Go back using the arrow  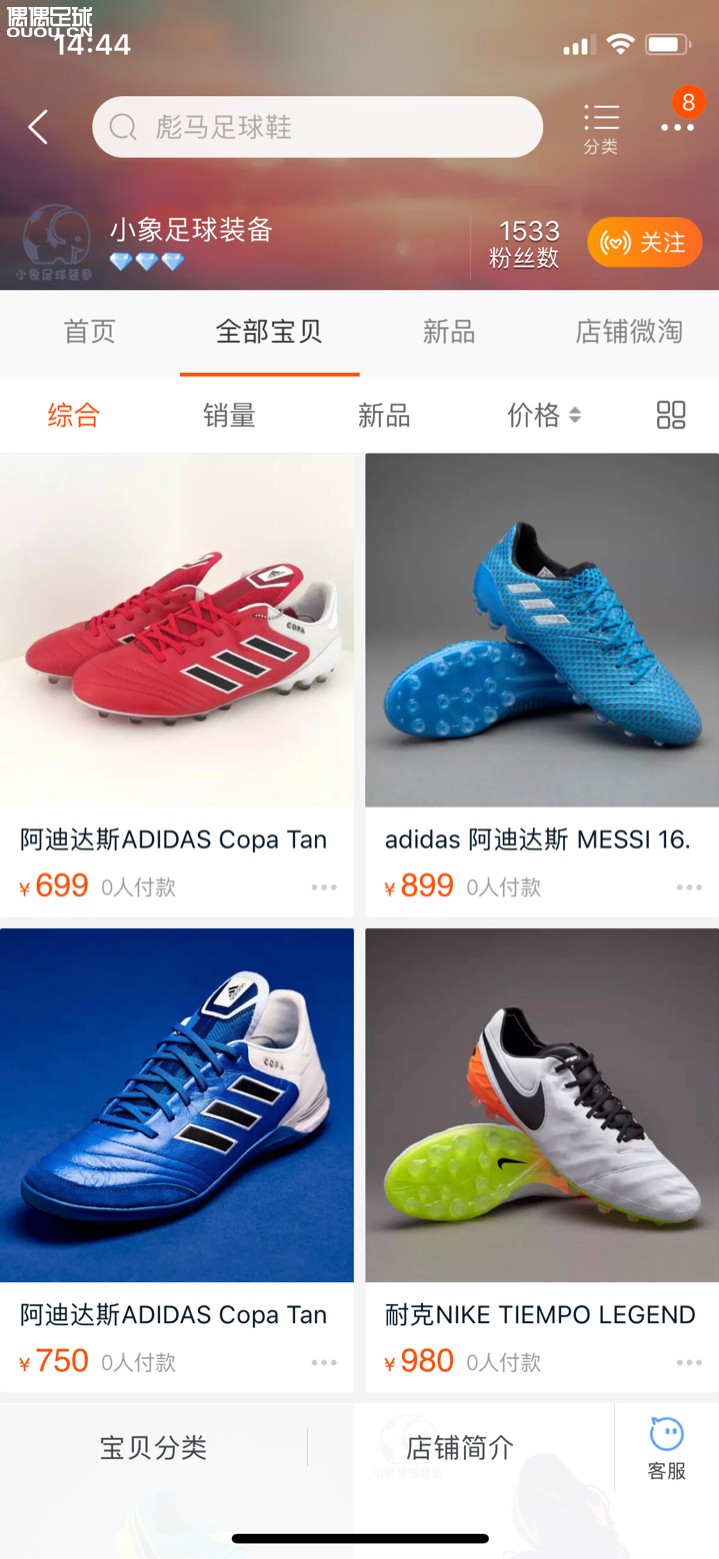(x=38, y=127)
